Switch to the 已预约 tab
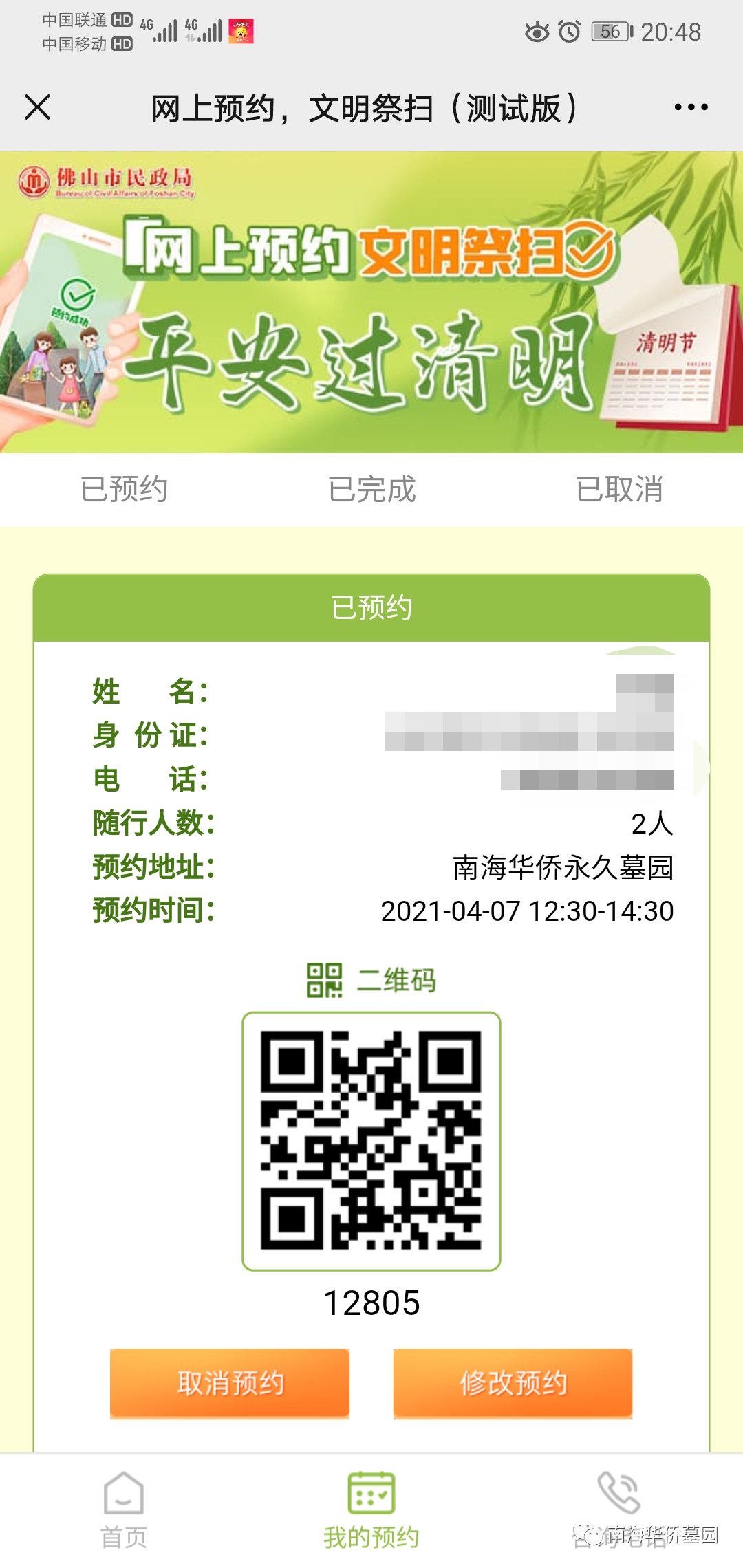 (x=124, y=490)
